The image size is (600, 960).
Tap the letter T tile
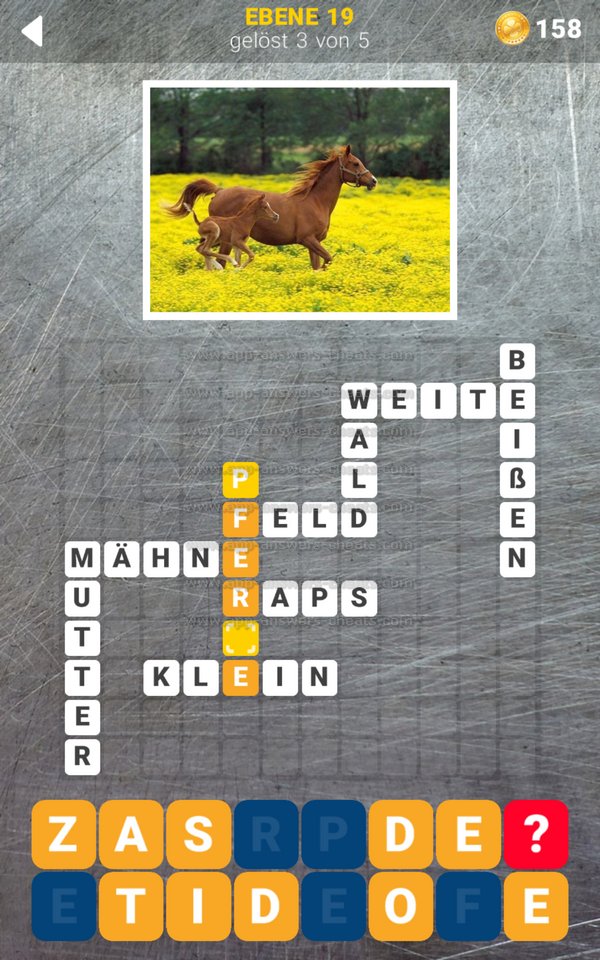click(131, 906)
